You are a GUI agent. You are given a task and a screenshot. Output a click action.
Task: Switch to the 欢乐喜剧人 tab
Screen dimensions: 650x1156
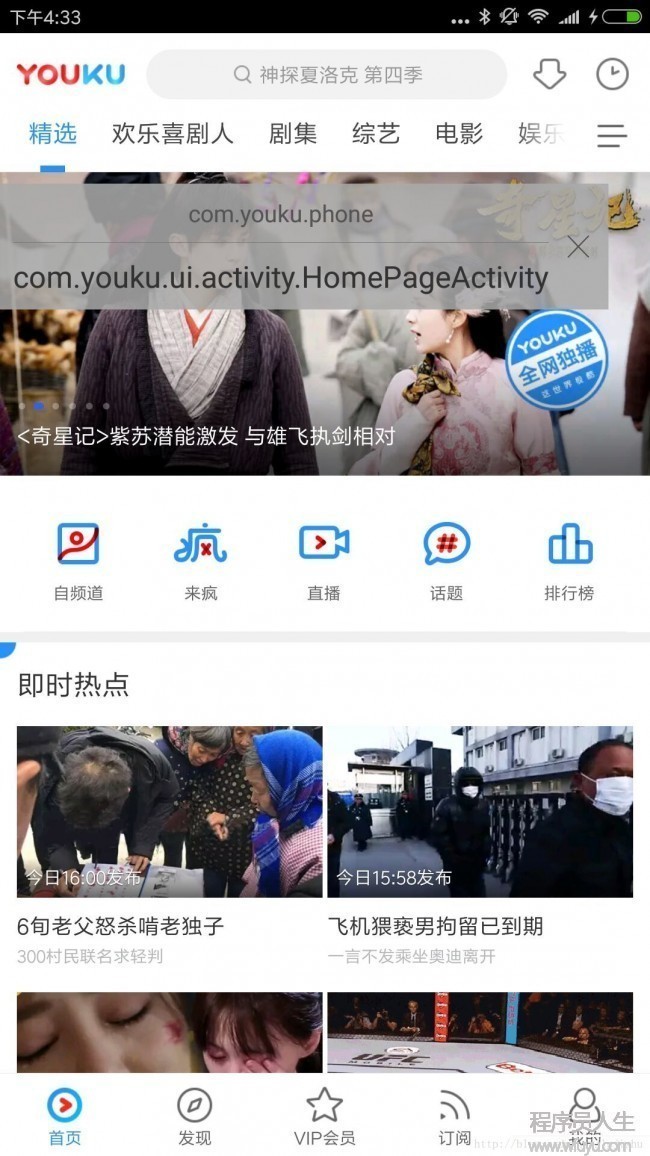coord(172,134)
